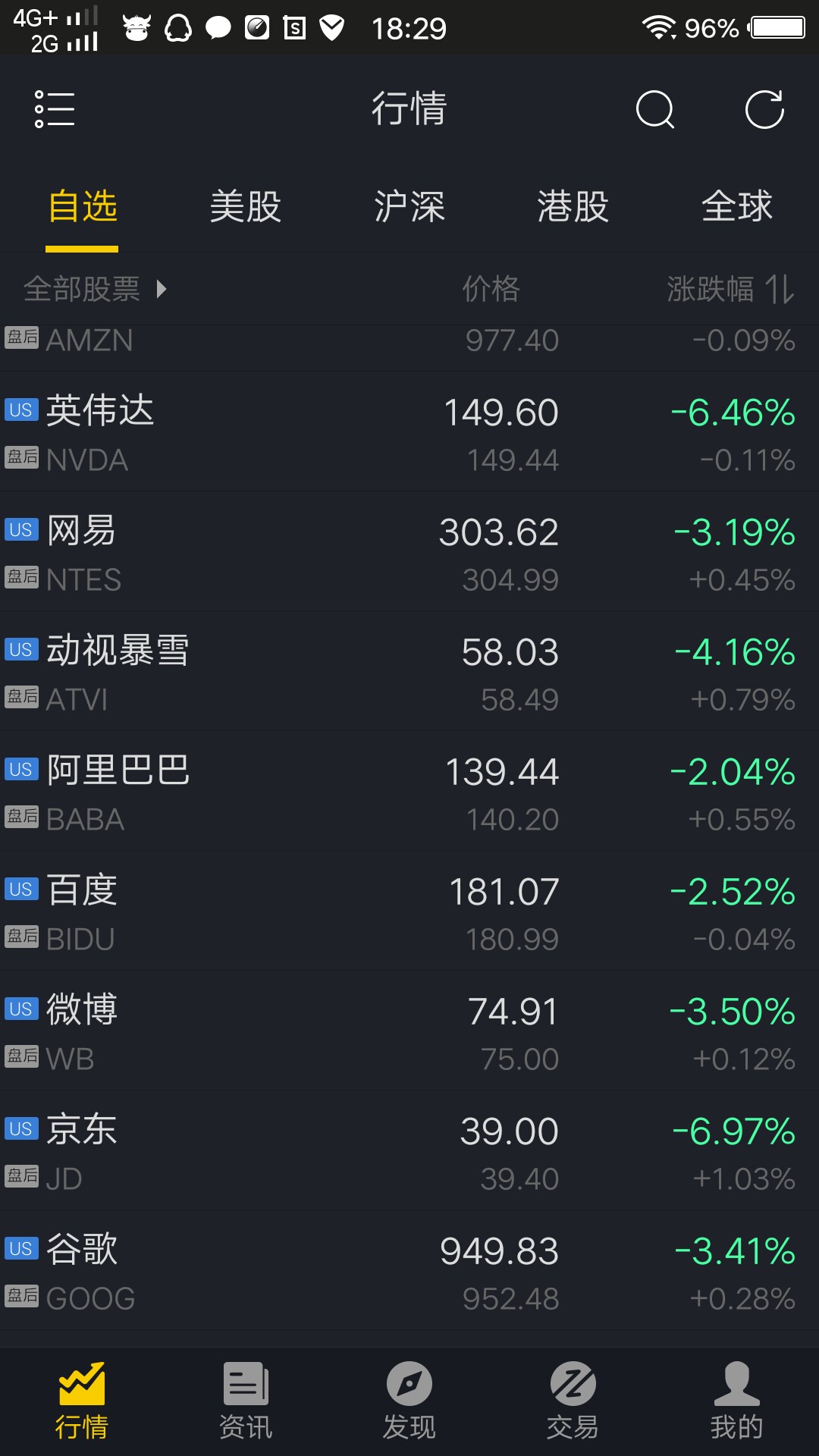The width and height of the screenshot is (819, 1456).
Task: Switch to the 港股 tab
Action: pyautogui.click(x=573, y=207)
